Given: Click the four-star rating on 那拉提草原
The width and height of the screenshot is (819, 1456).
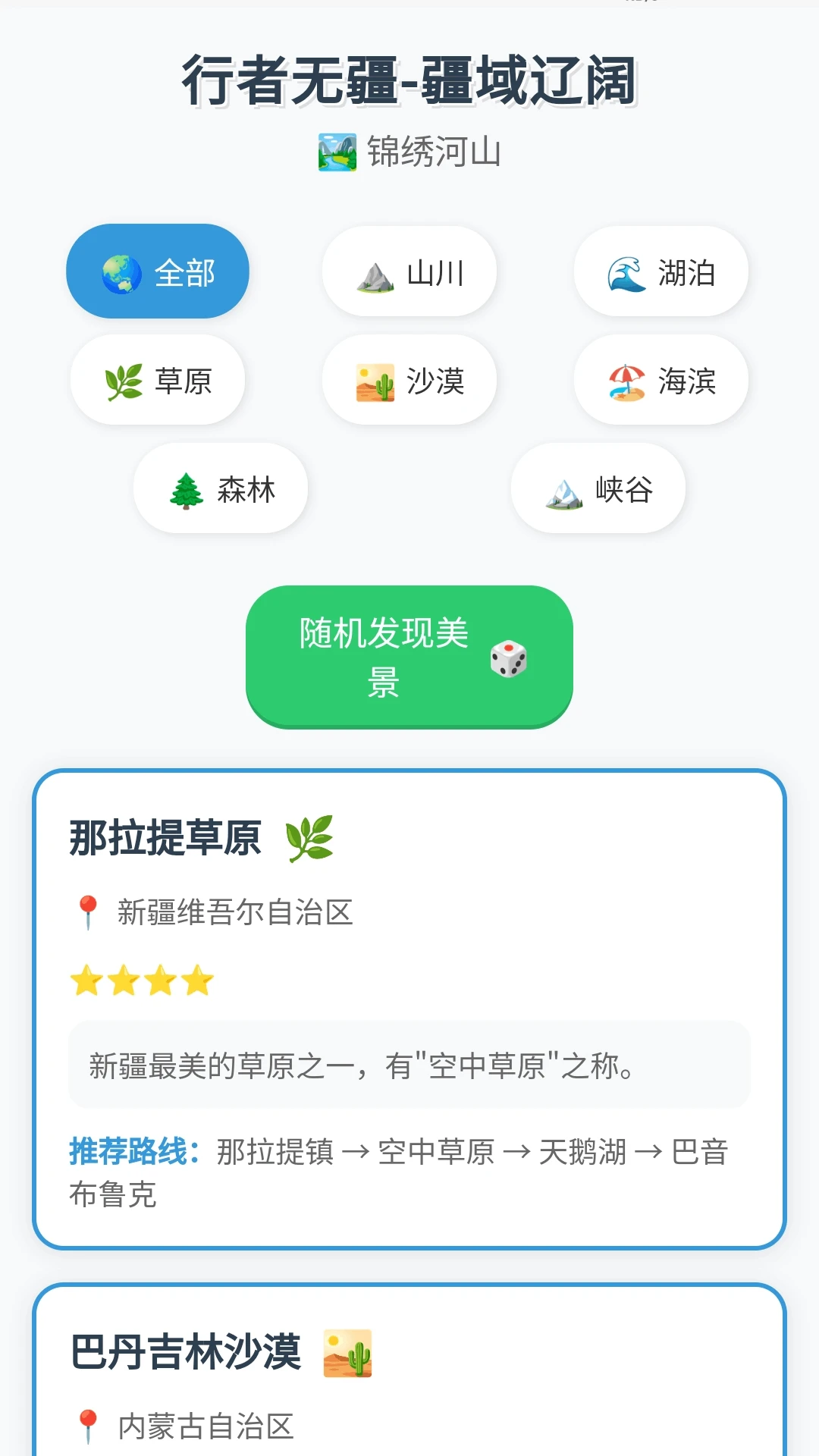Looking at the screenshot, I should [x=142, y=981].
